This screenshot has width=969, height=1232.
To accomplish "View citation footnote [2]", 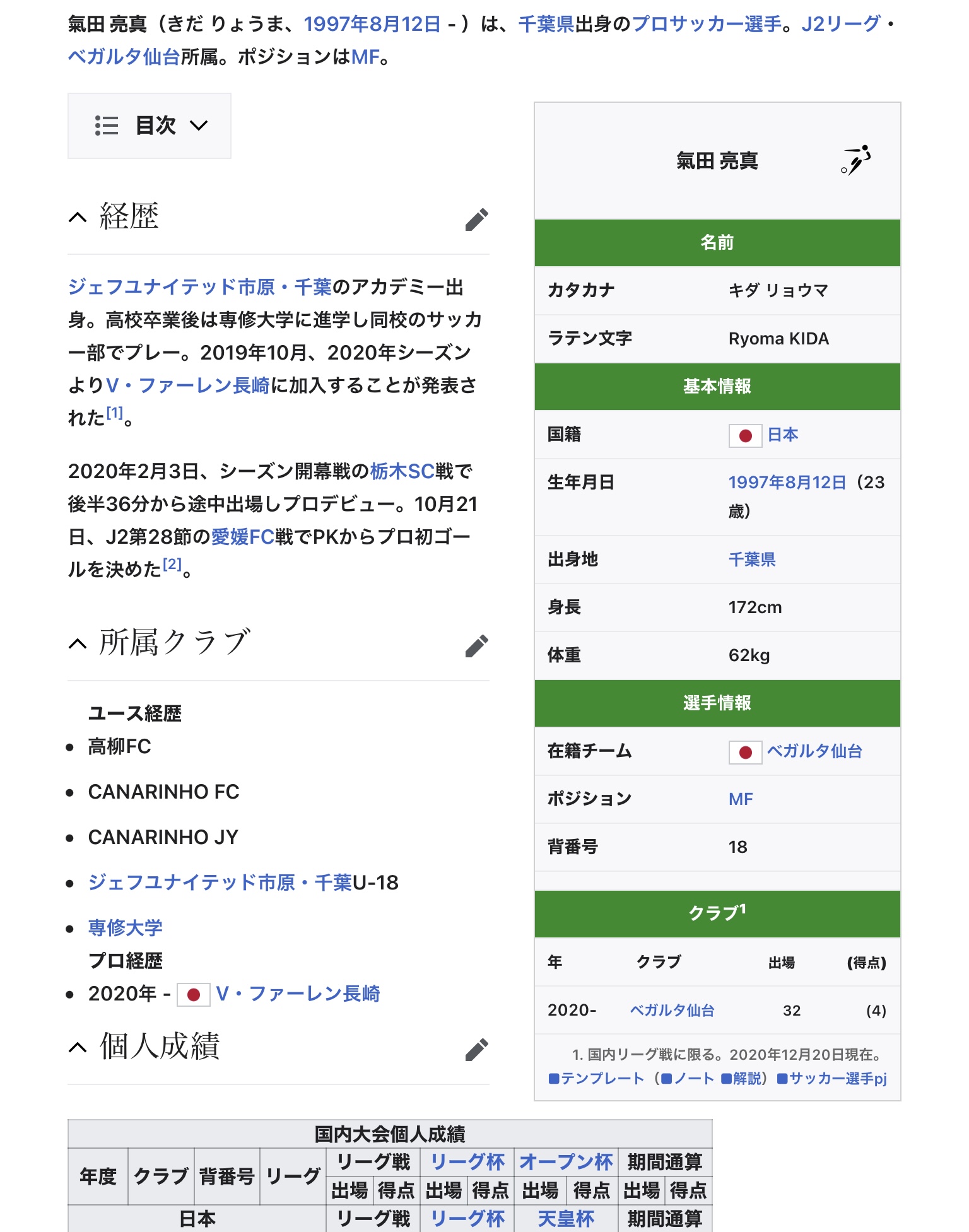I will [172, 565].
